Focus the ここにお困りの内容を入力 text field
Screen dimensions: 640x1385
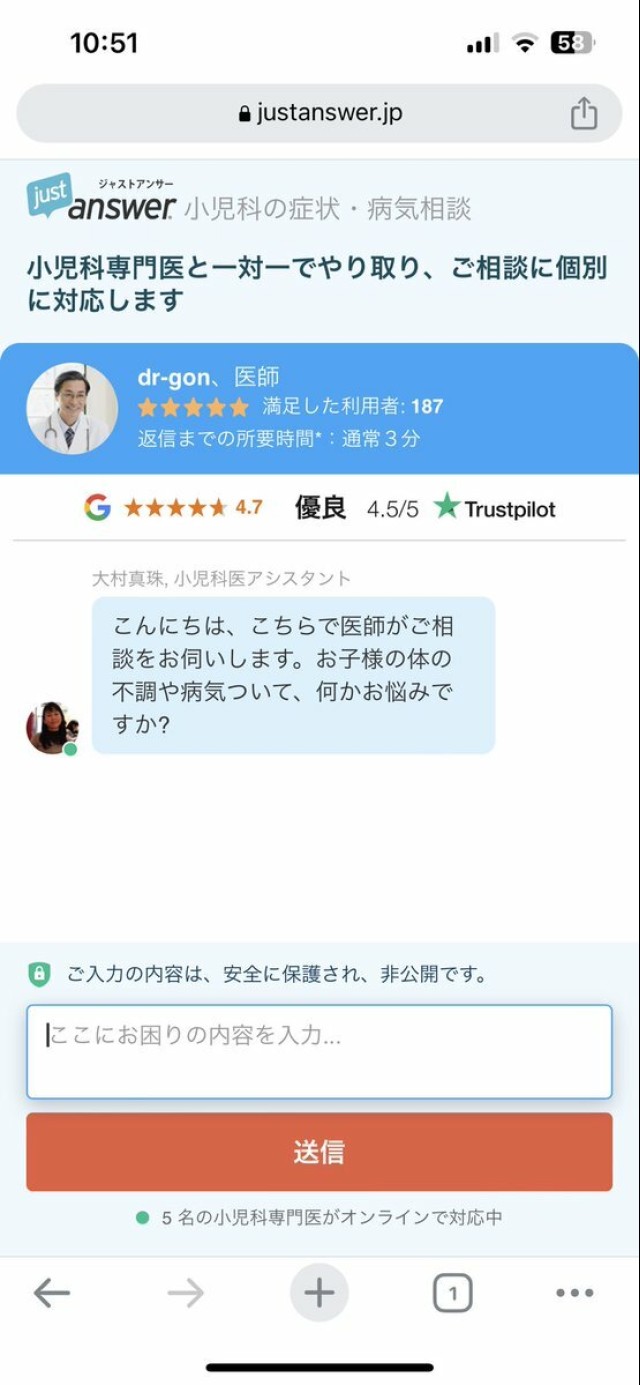(319, 1051)
